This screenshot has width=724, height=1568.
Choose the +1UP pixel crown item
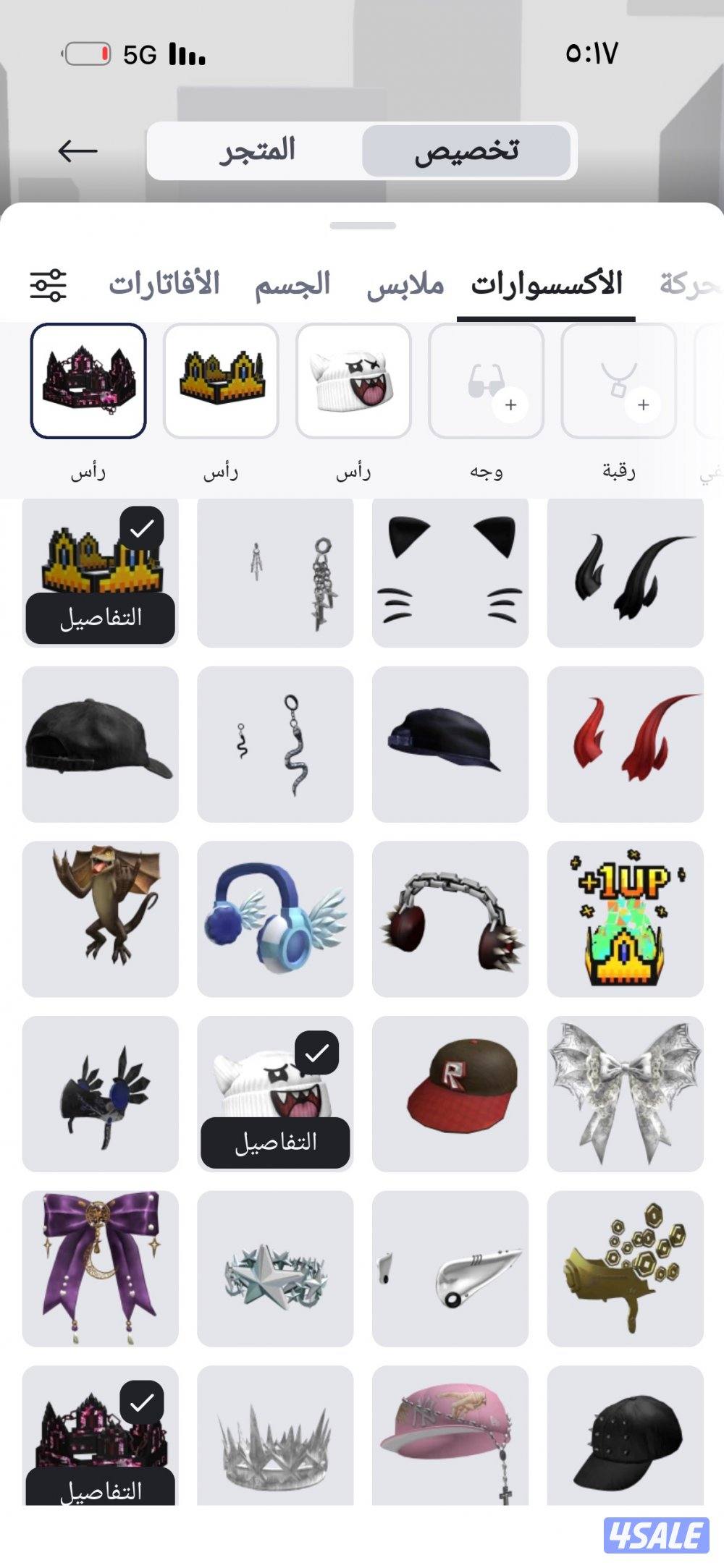626,919
